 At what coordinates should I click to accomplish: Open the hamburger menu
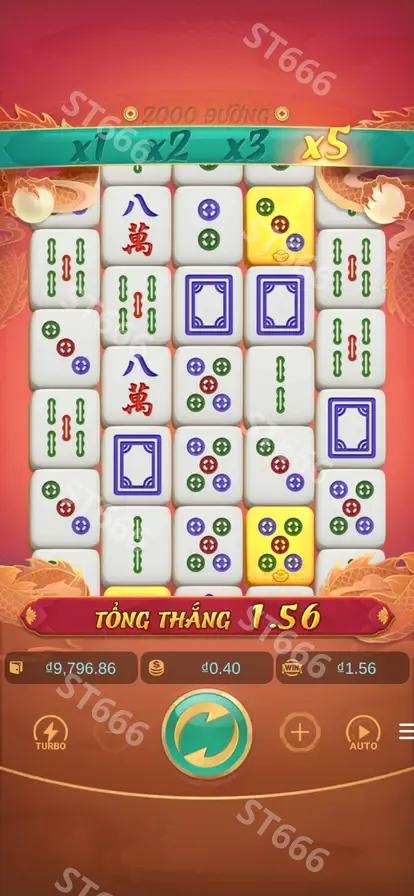(406, 731)
